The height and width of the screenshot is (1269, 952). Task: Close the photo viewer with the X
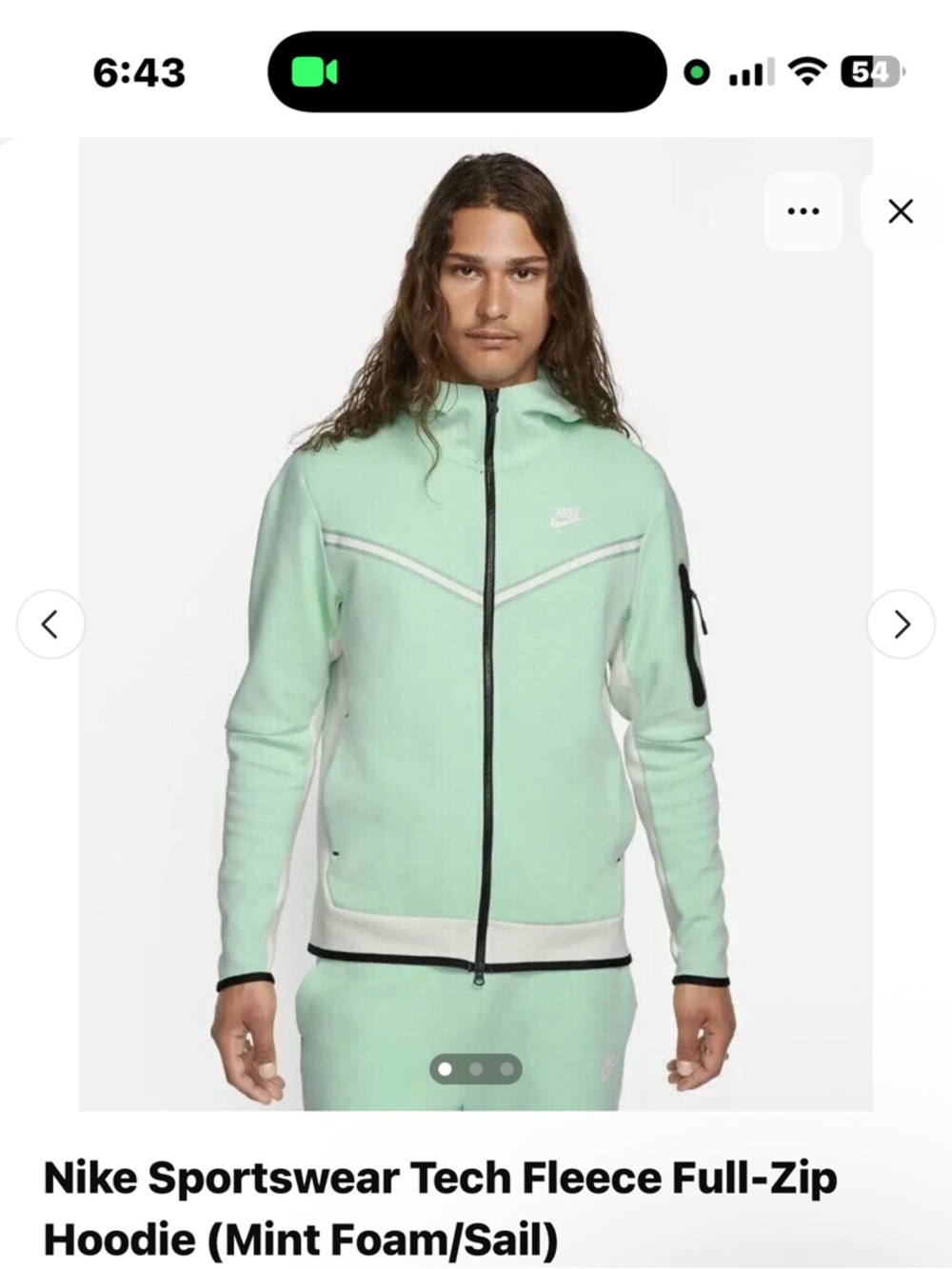900,211
